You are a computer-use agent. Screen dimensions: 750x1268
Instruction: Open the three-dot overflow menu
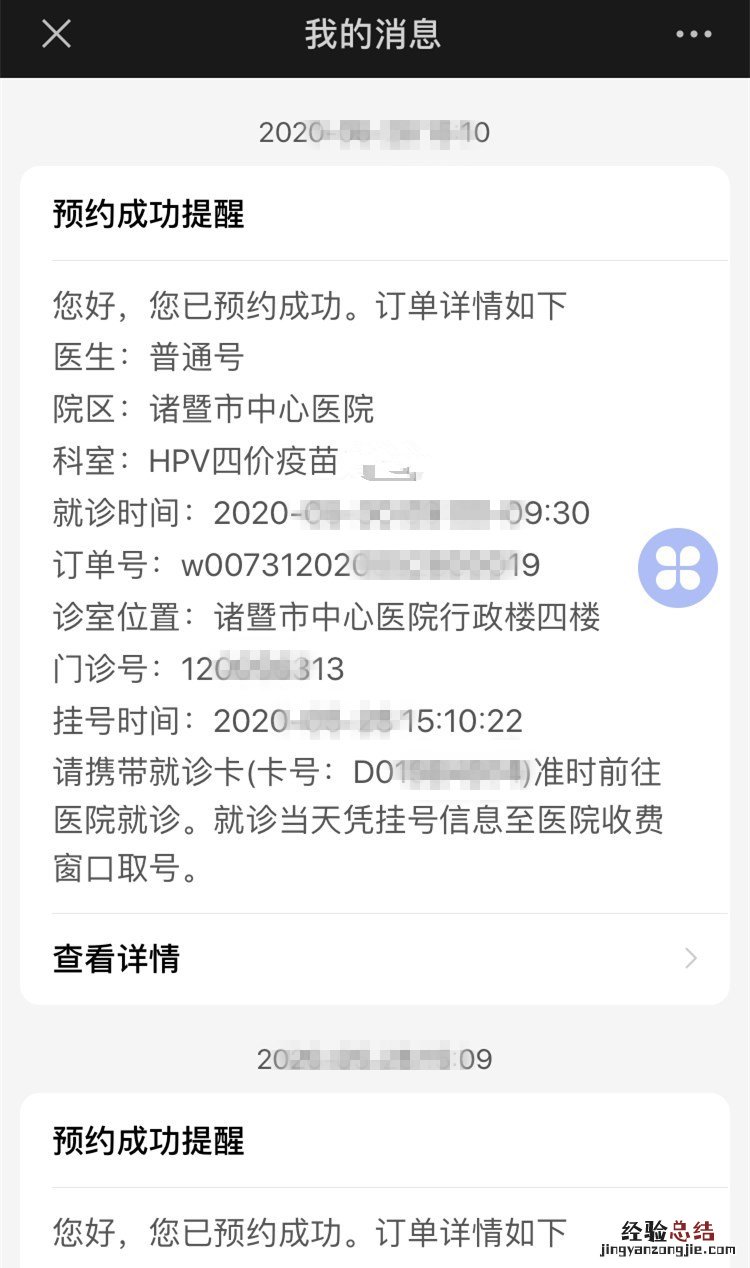(x=693, y=35)
